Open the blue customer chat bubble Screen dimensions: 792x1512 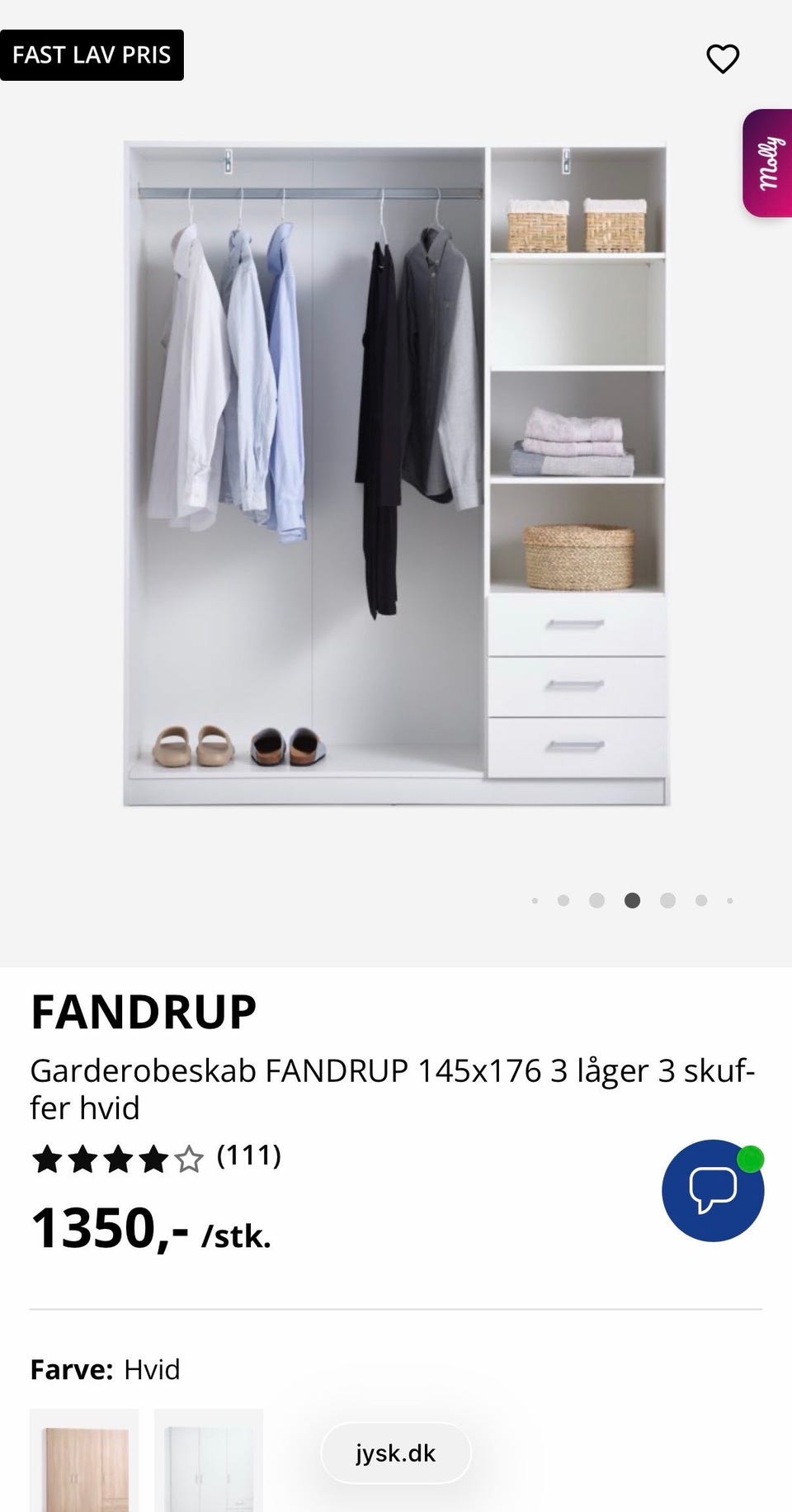[x=714, y=1192]
